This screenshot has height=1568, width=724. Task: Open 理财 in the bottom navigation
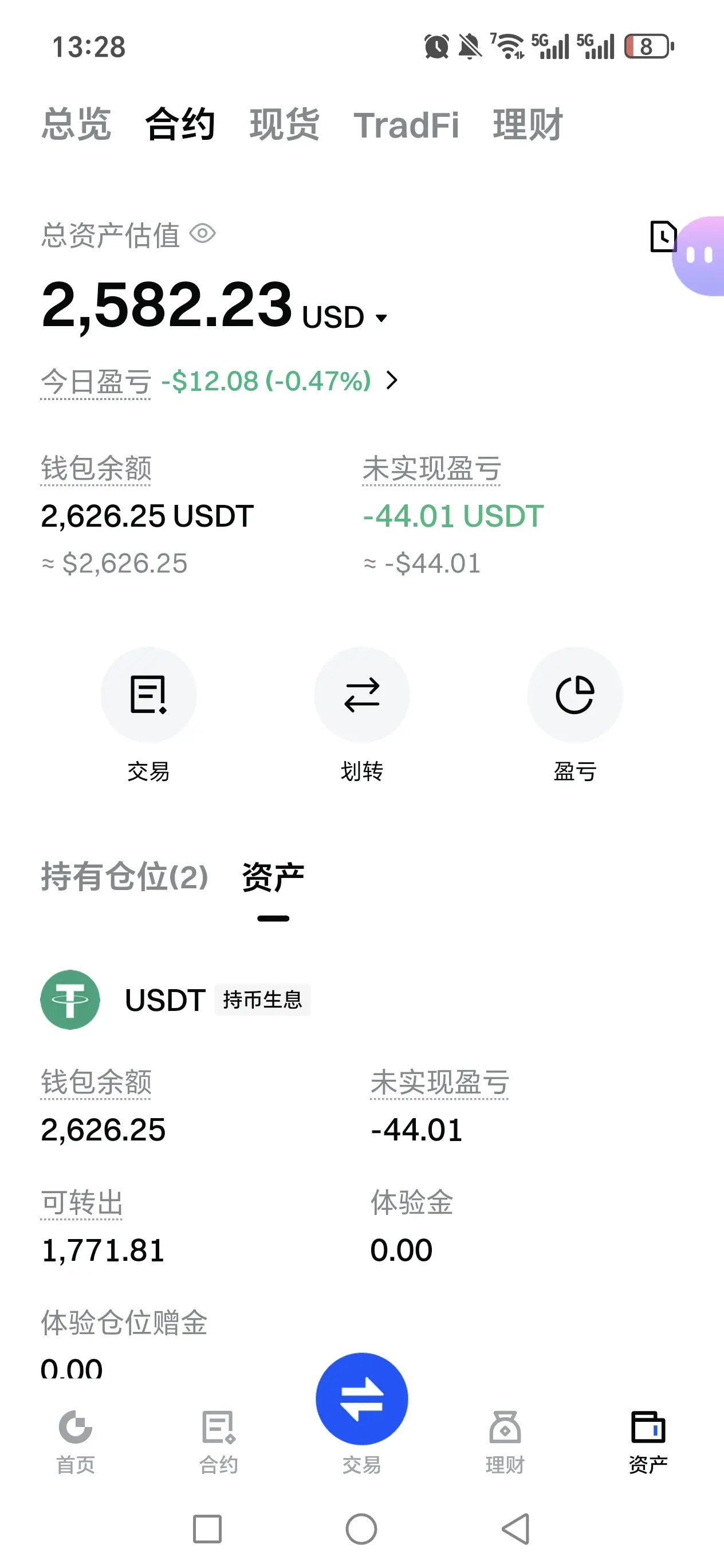click(505, 1441)
